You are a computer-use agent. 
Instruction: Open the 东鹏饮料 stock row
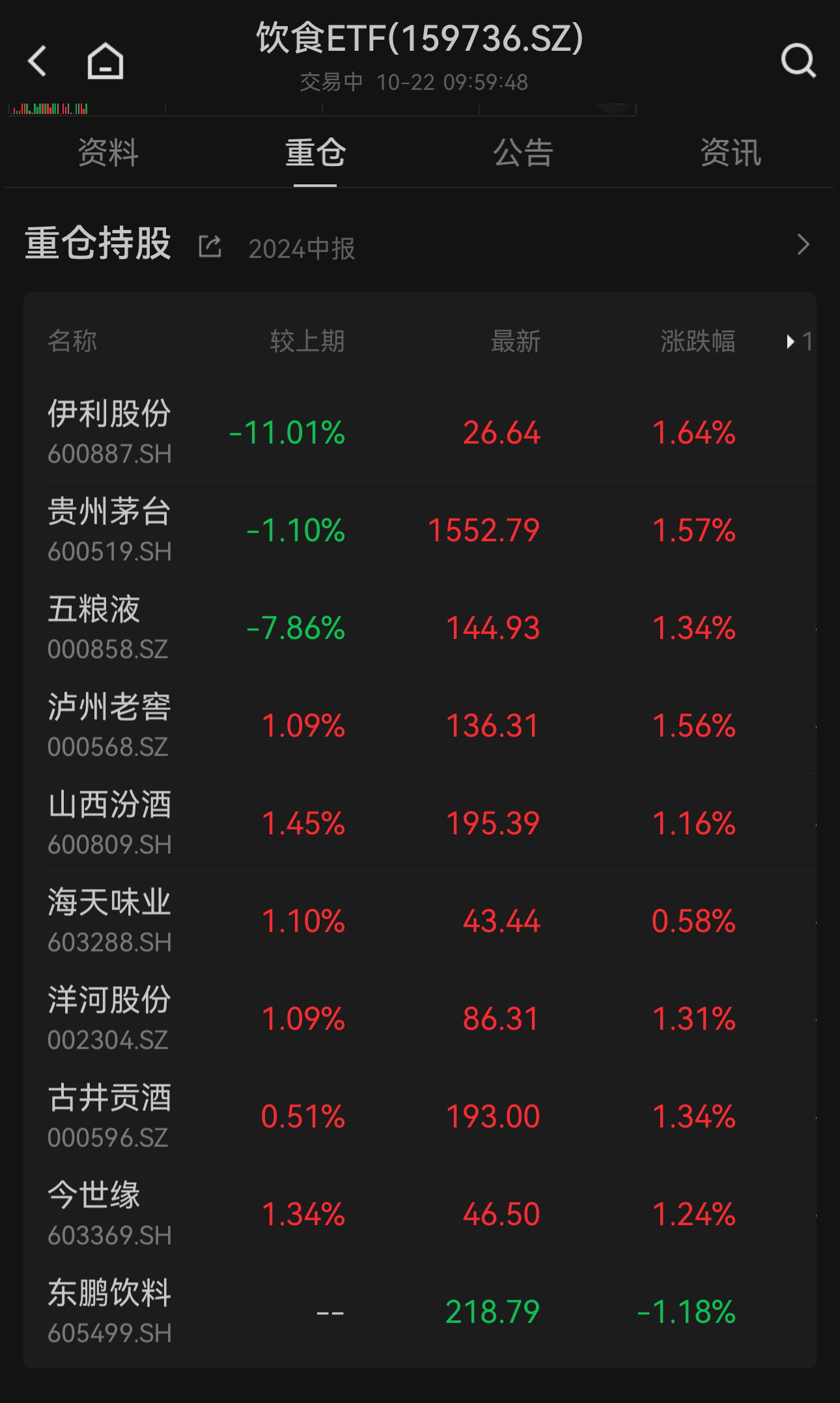tap(420, 1312)
